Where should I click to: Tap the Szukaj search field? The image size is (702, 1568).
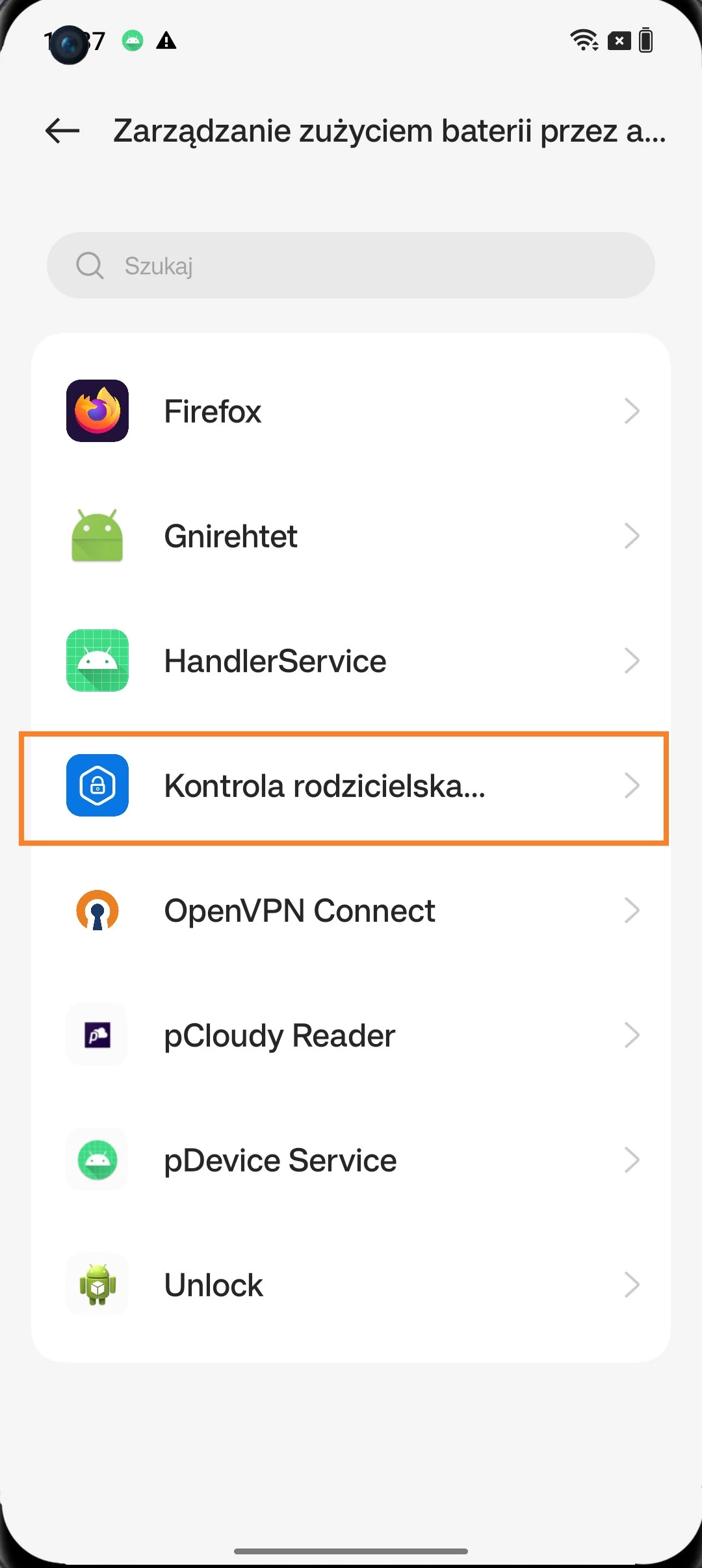(351, 265)
